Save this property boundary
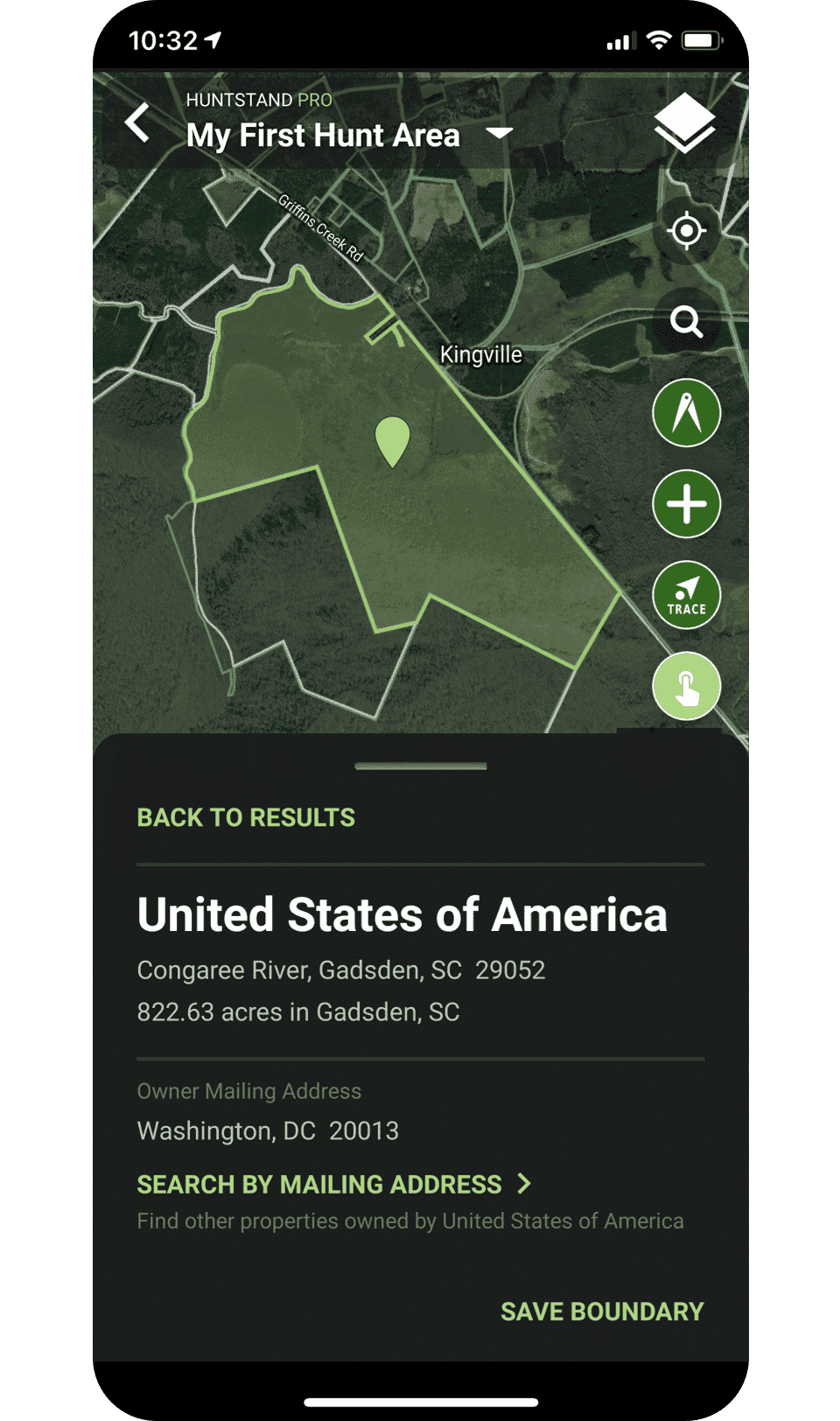The width and height of the screenshot is (840, 1421). [x=602, y=1311]
